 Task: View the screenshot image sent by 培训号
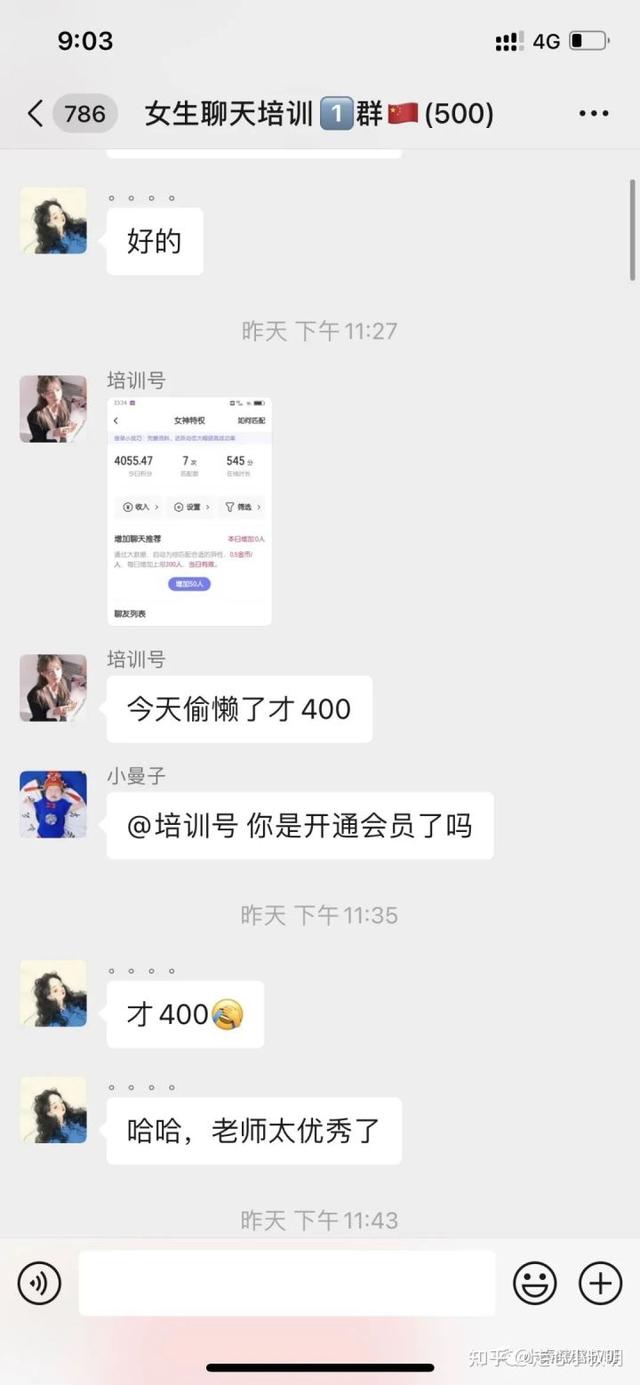[x=189, y=512]
